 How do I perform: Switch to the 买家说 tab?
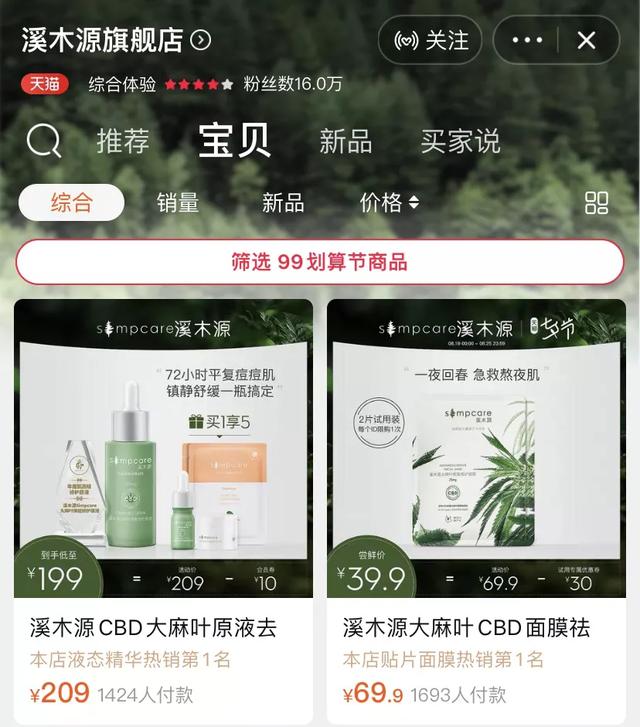pos(460,141)
